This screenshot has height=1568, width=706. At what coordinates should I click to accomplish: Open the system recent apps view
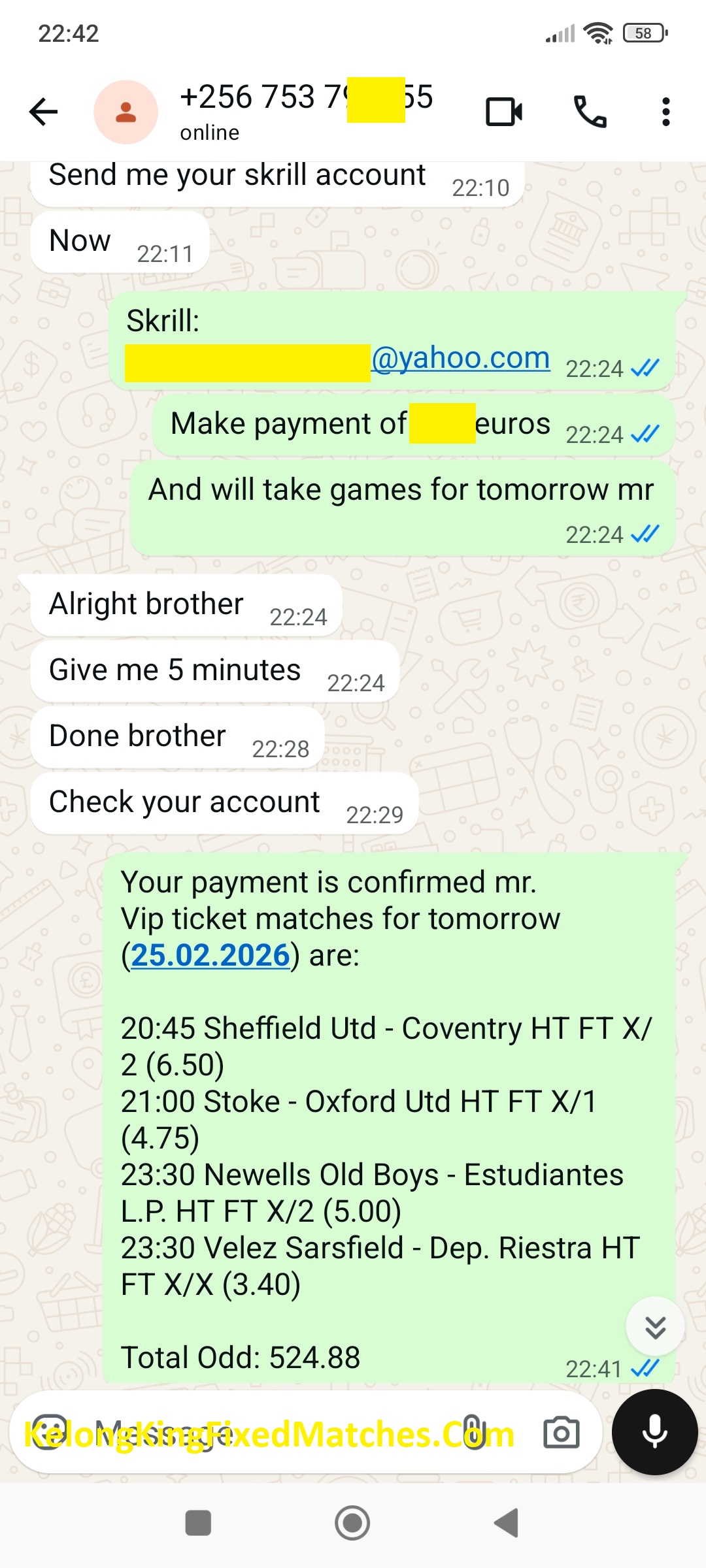pos(198,1523)
